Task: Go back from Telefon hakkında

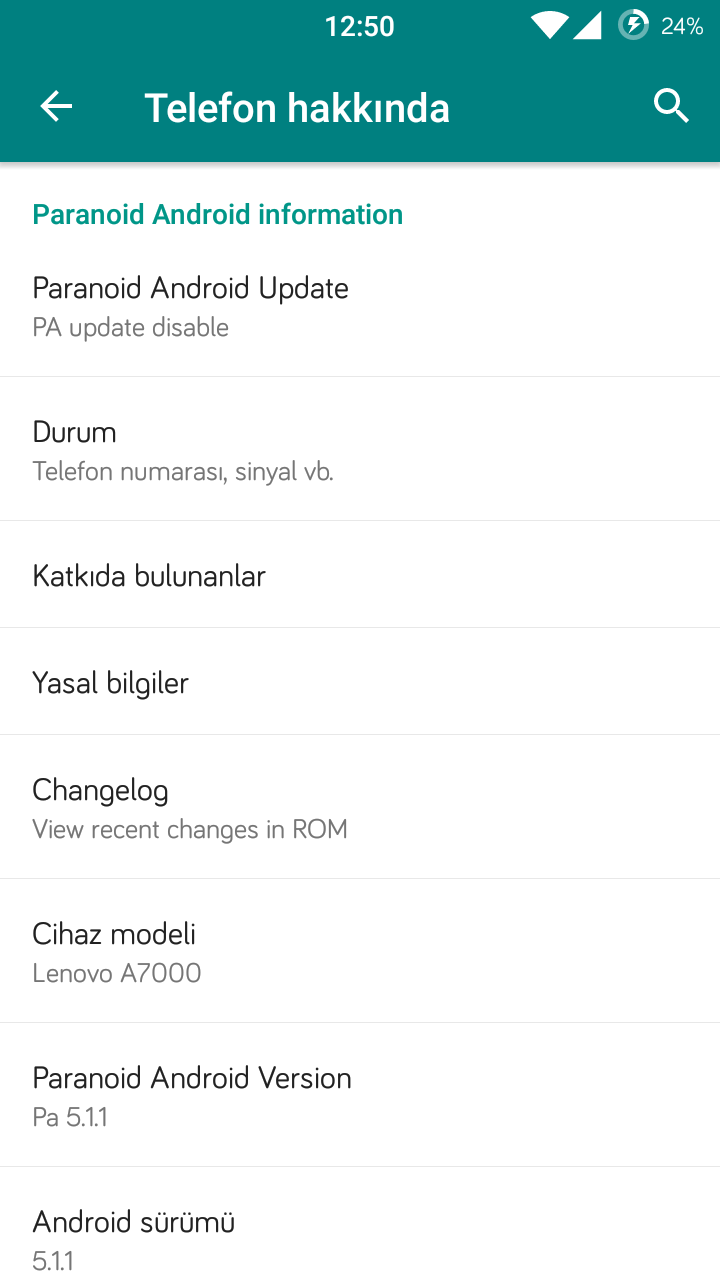Action: point(56,106)
